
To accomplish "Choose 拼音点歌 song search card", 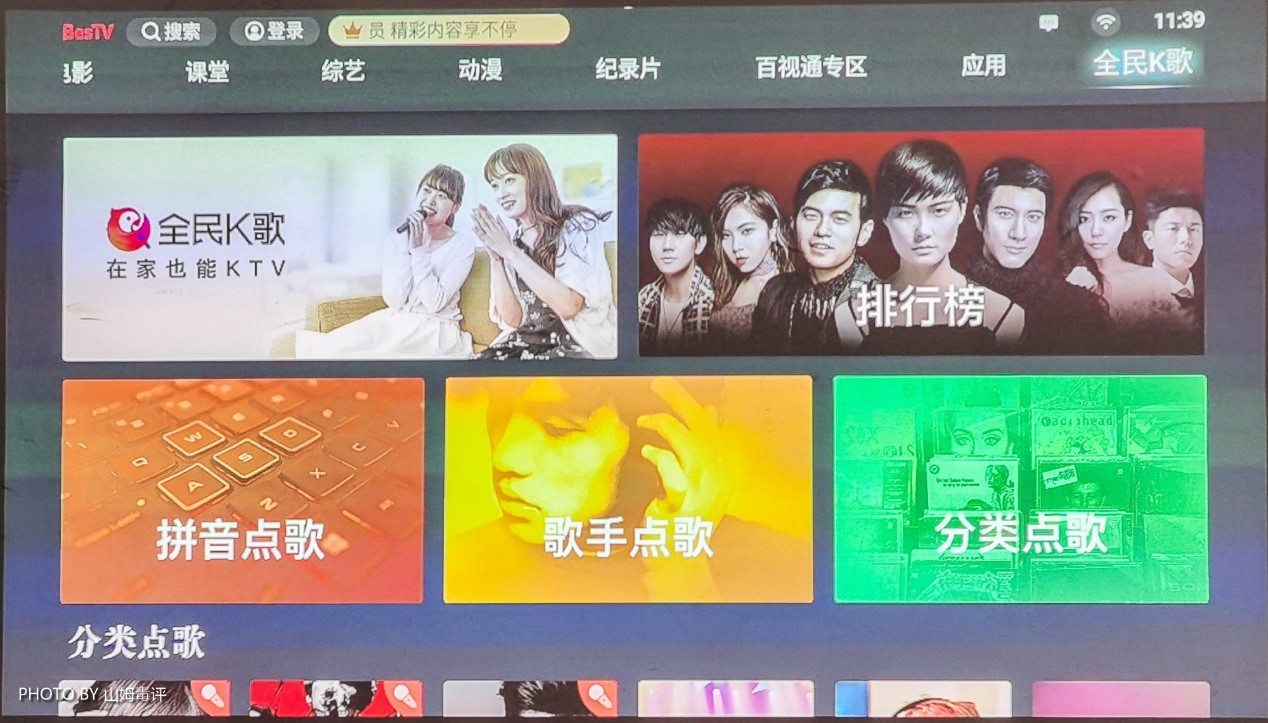I will tap(242, 490).
